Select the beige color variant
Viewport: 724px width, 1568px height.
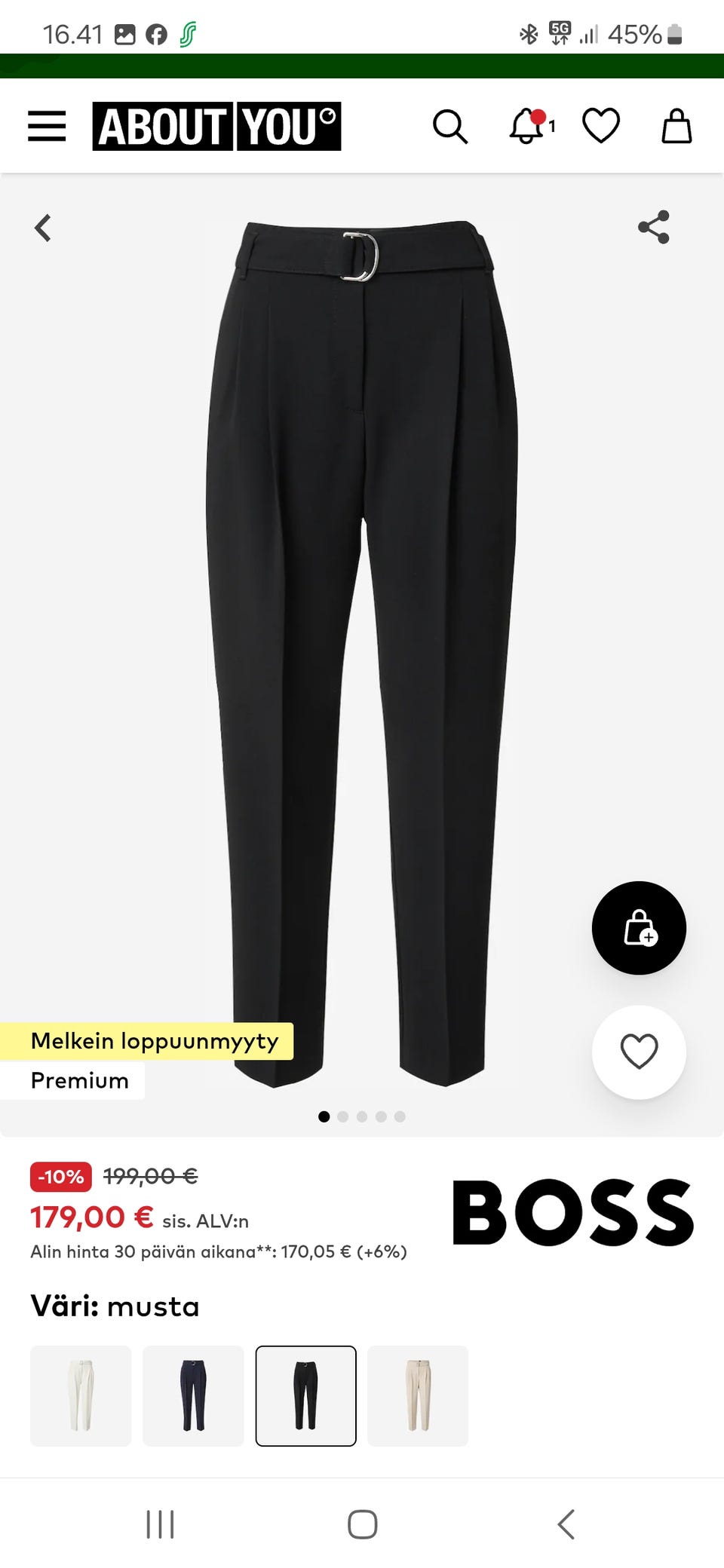point(418,1395)
